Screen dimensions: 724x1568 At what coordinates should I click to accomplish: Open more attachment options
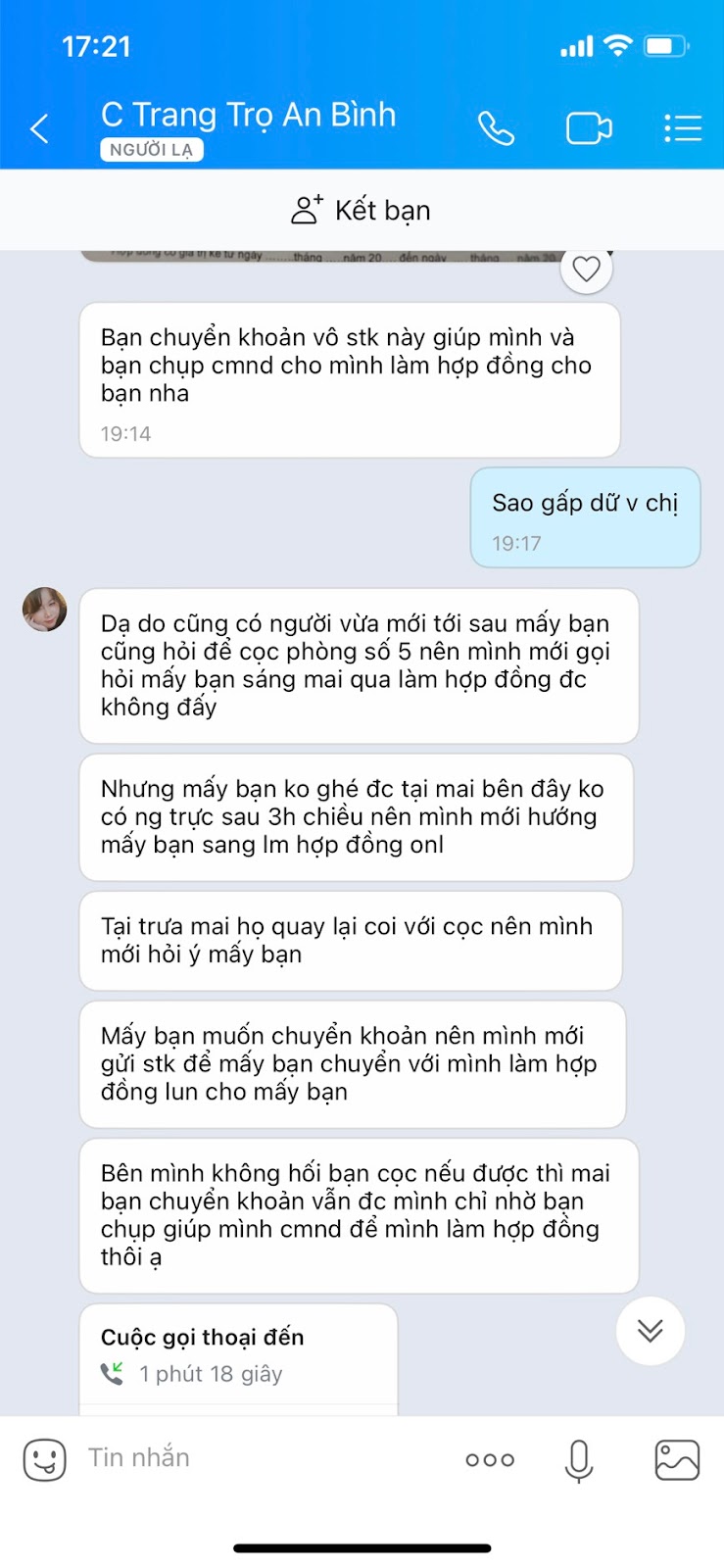(x=490, y=1459)
